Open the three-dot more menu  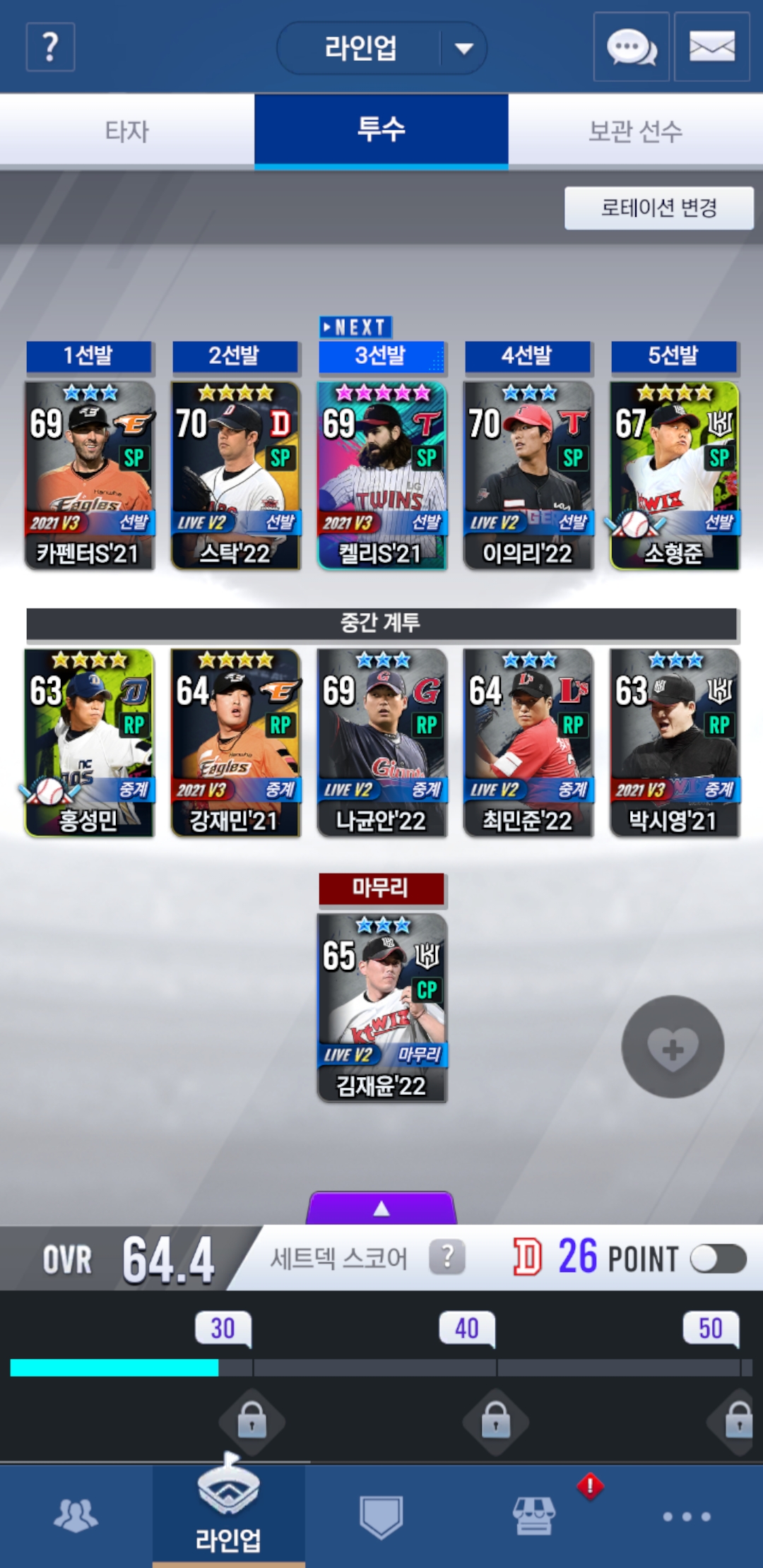tap(687, 1516)
